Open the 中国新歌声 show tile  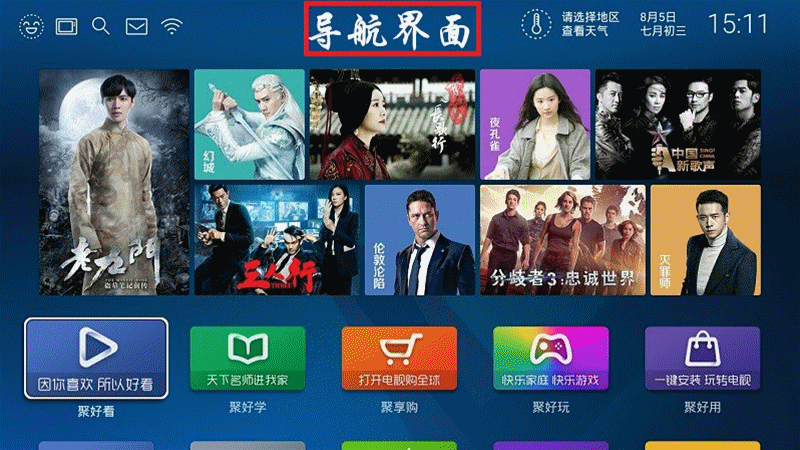677,122
